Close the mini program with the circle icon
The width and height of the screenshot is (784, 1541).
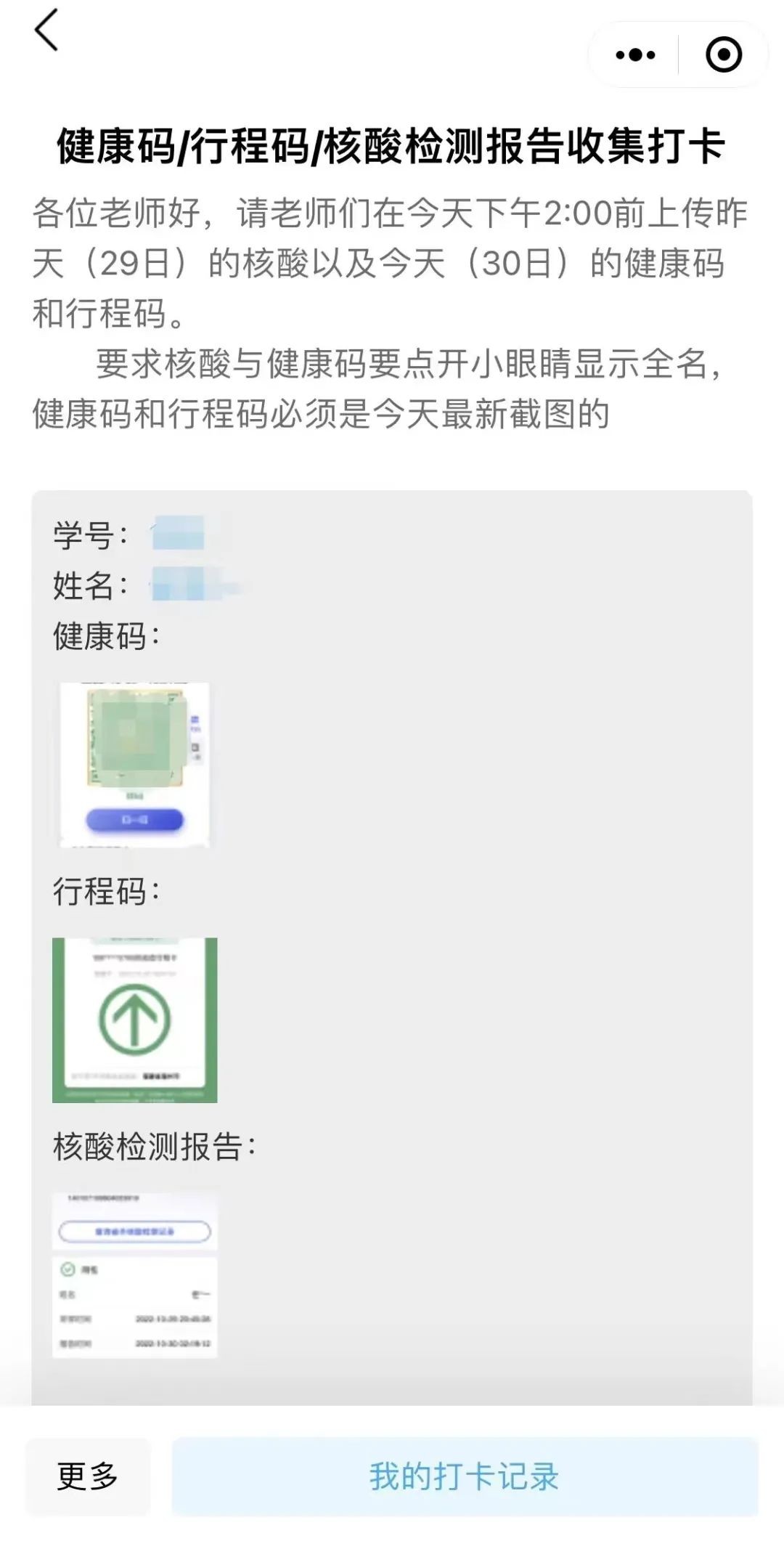(x=723, y=55)
